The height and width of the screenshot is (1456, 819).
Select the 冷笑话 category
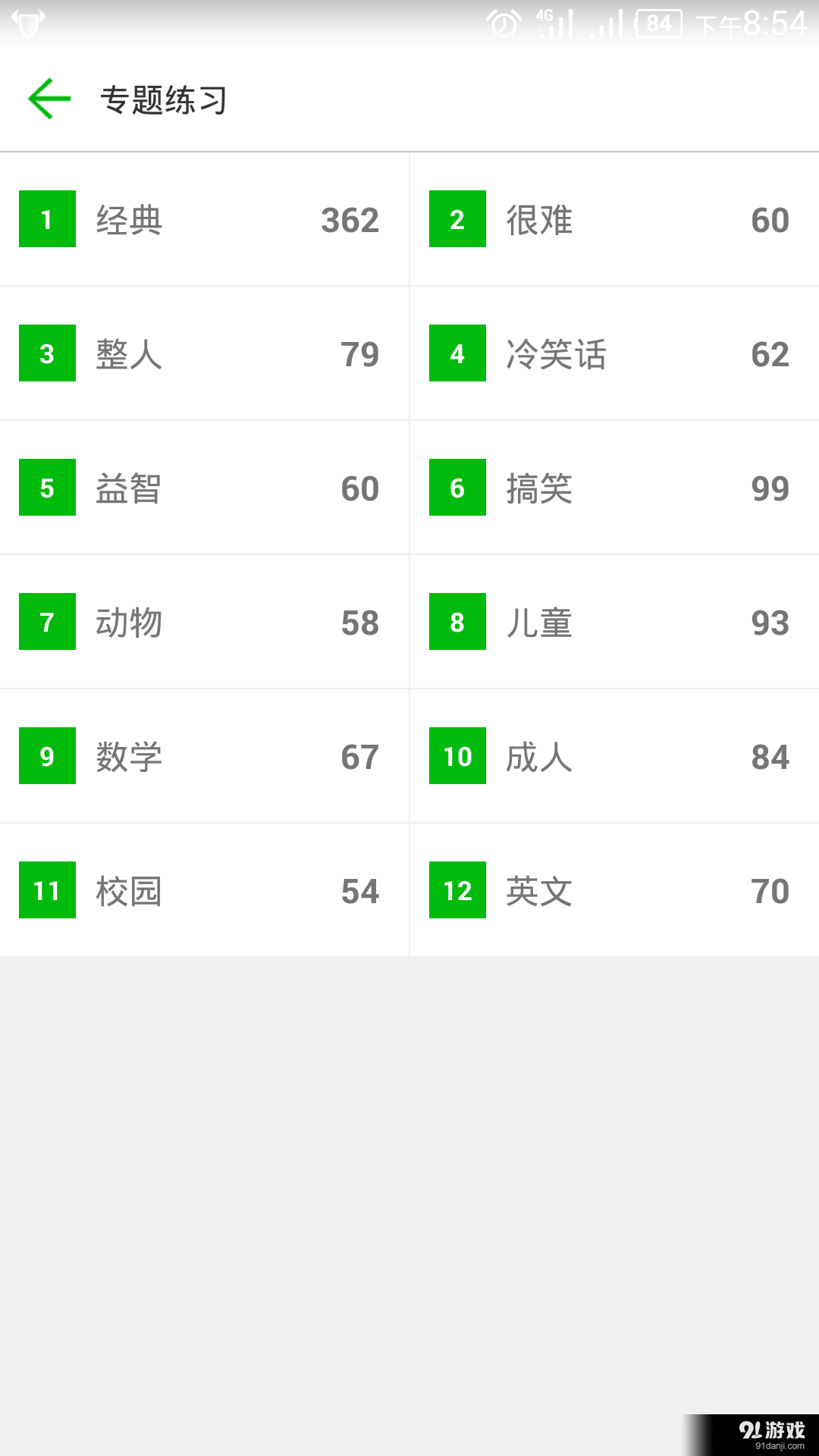pos(614,354)
